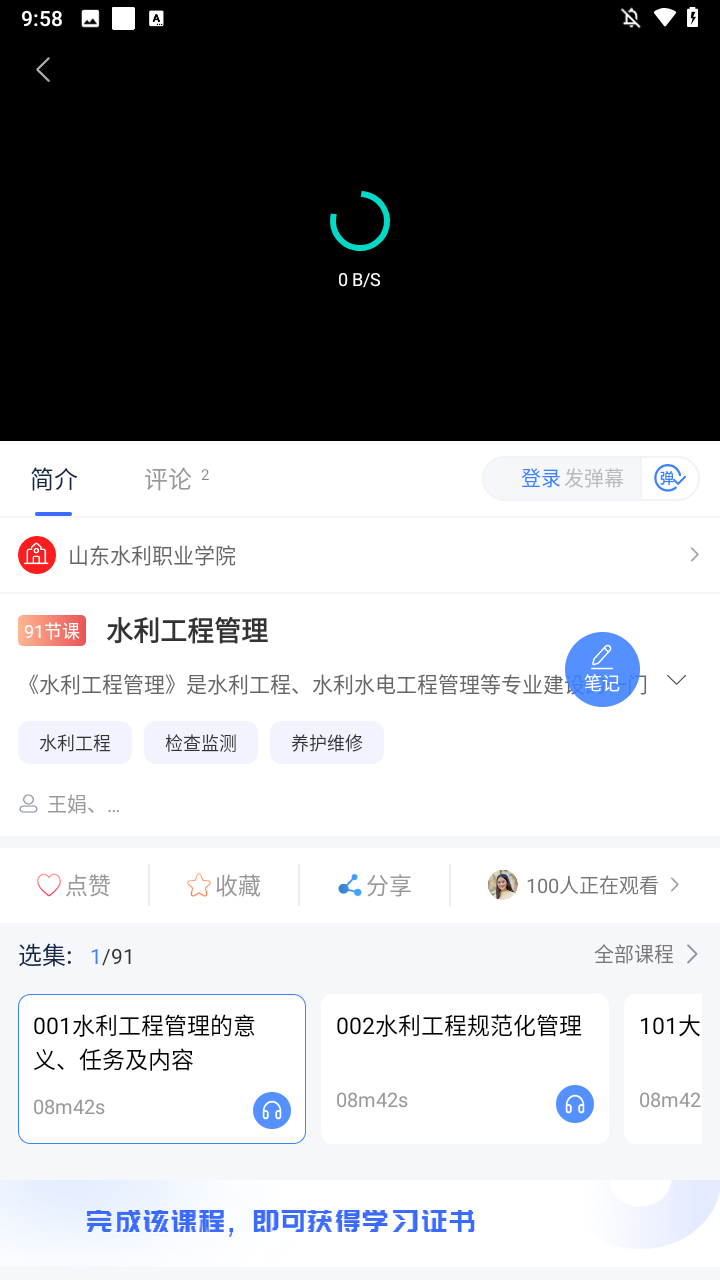
Task: Tap the author icon beside 王娟
Action: click(x=27, y=803)
